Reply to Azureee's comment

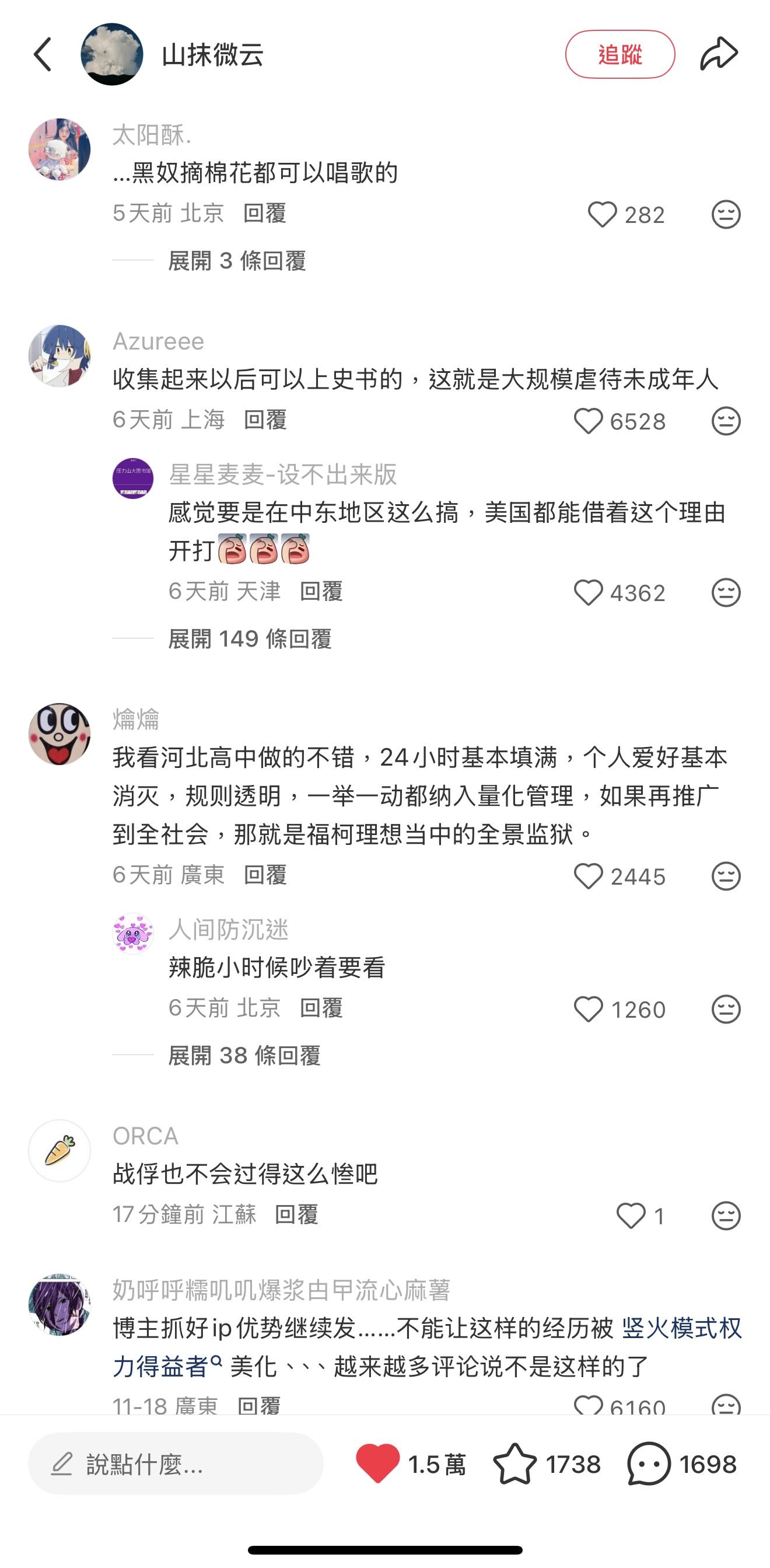265,420
